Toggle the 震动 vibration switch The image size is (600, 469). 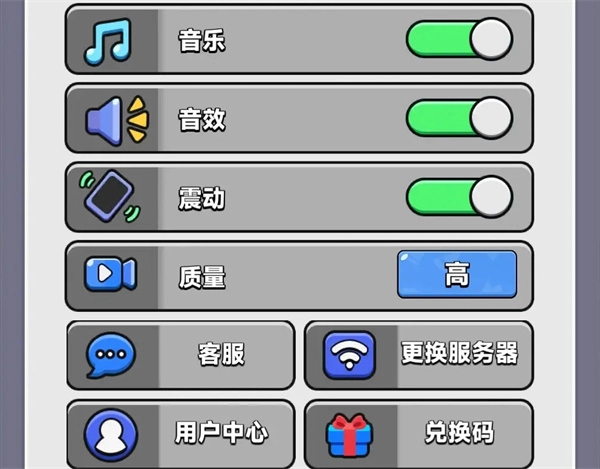pyautogui.click(x=459, y=197)
